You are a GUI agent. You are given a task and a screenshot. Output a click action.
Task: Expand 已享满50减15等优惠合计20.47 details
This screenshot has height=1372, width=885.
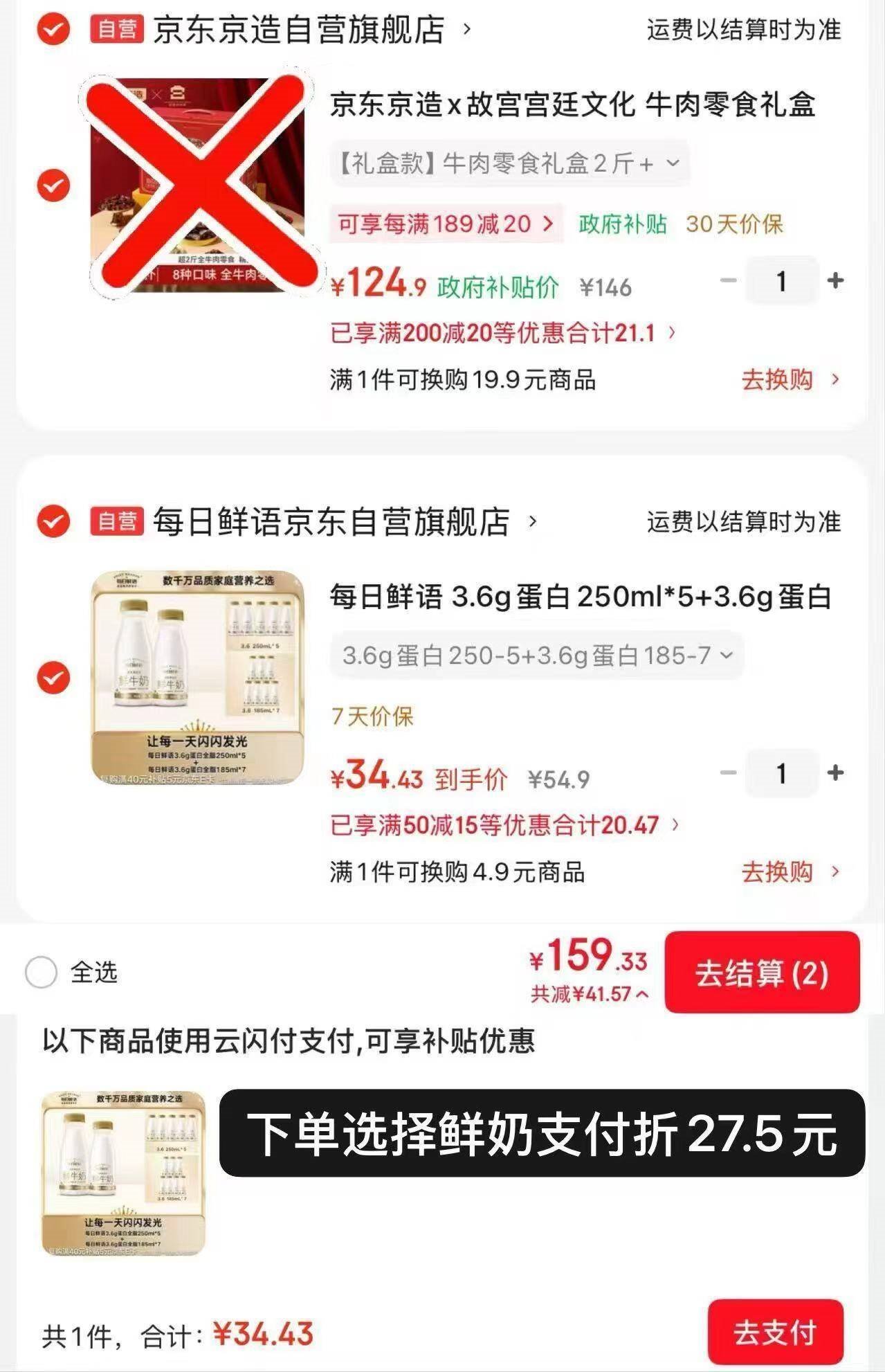coord(504,825)
